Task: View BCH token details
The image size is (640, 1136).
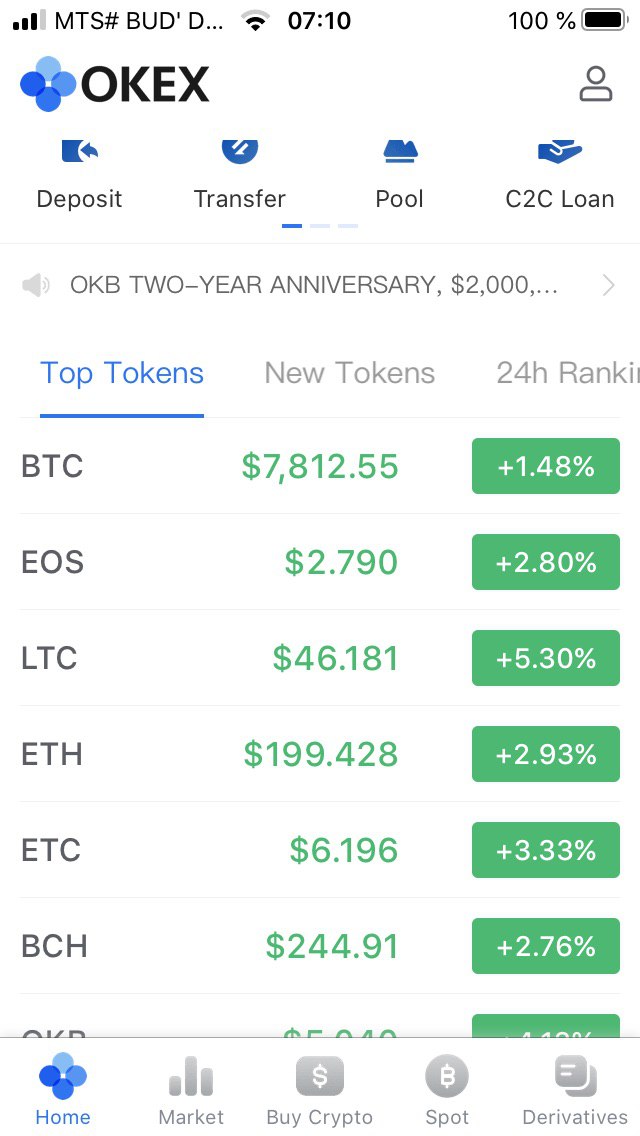Action: (x=320, y=946)
